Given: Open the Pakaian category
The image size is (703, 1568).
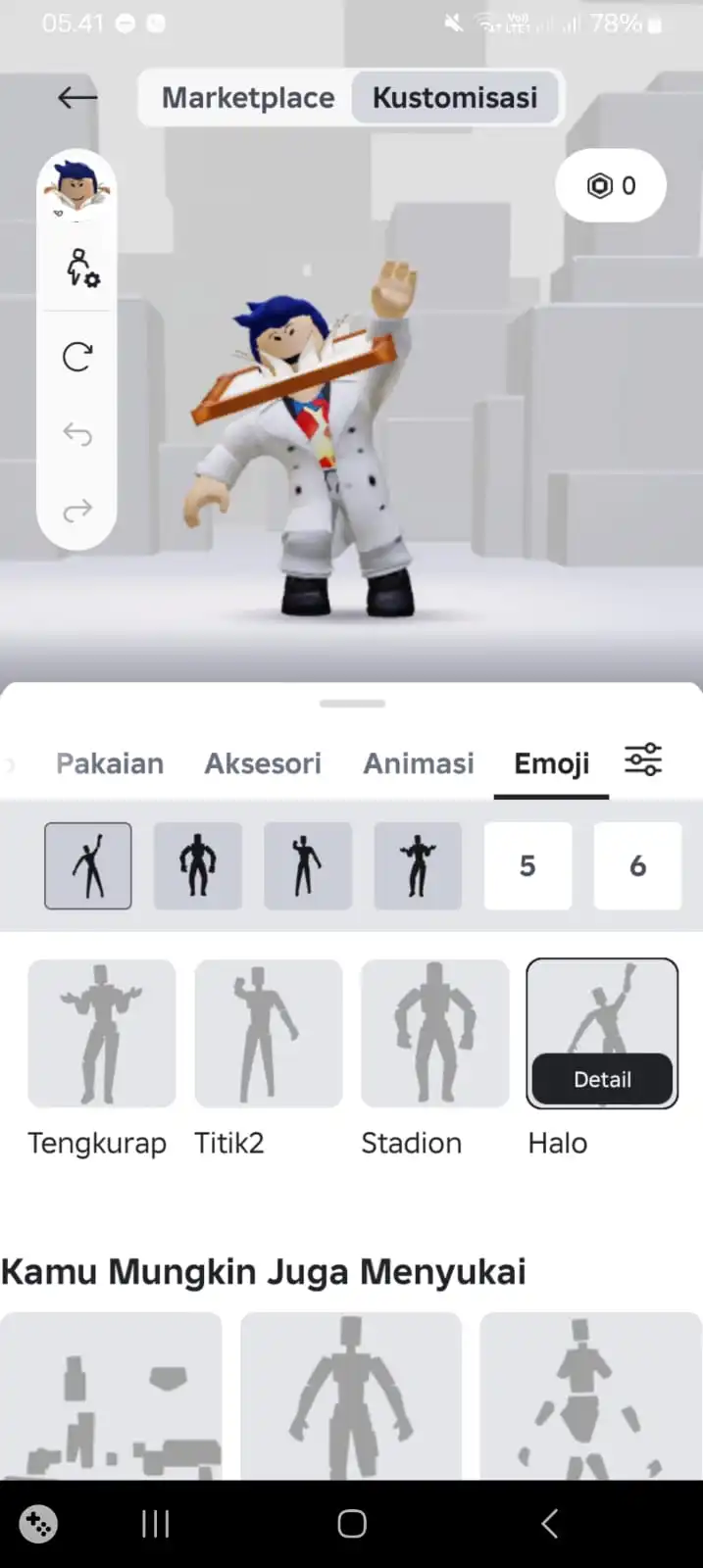Looking at the screenshot, I should (x=110, y=763).
